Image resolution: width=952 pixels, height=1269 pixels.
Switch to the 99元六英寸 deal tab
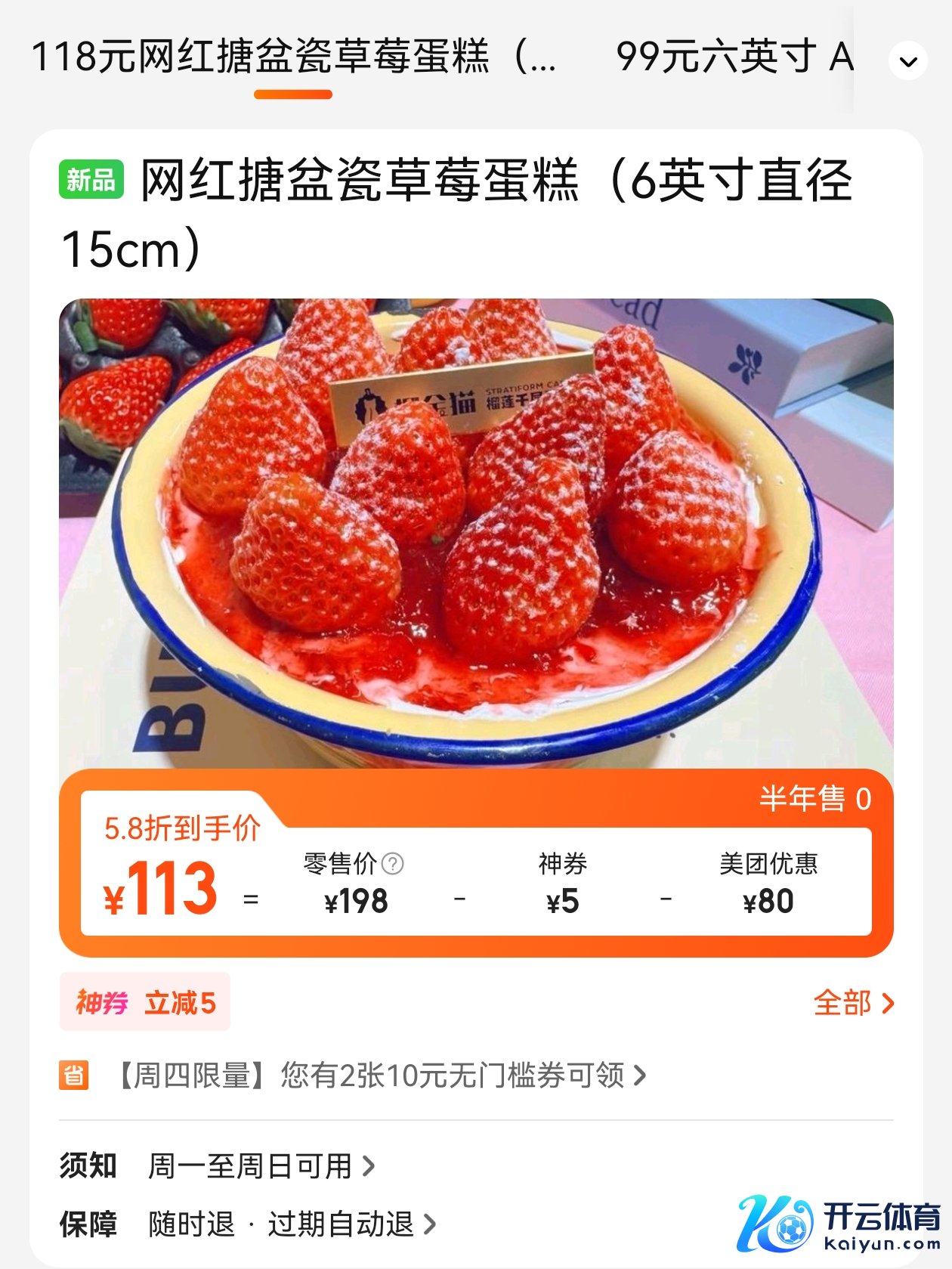(734, 57)
